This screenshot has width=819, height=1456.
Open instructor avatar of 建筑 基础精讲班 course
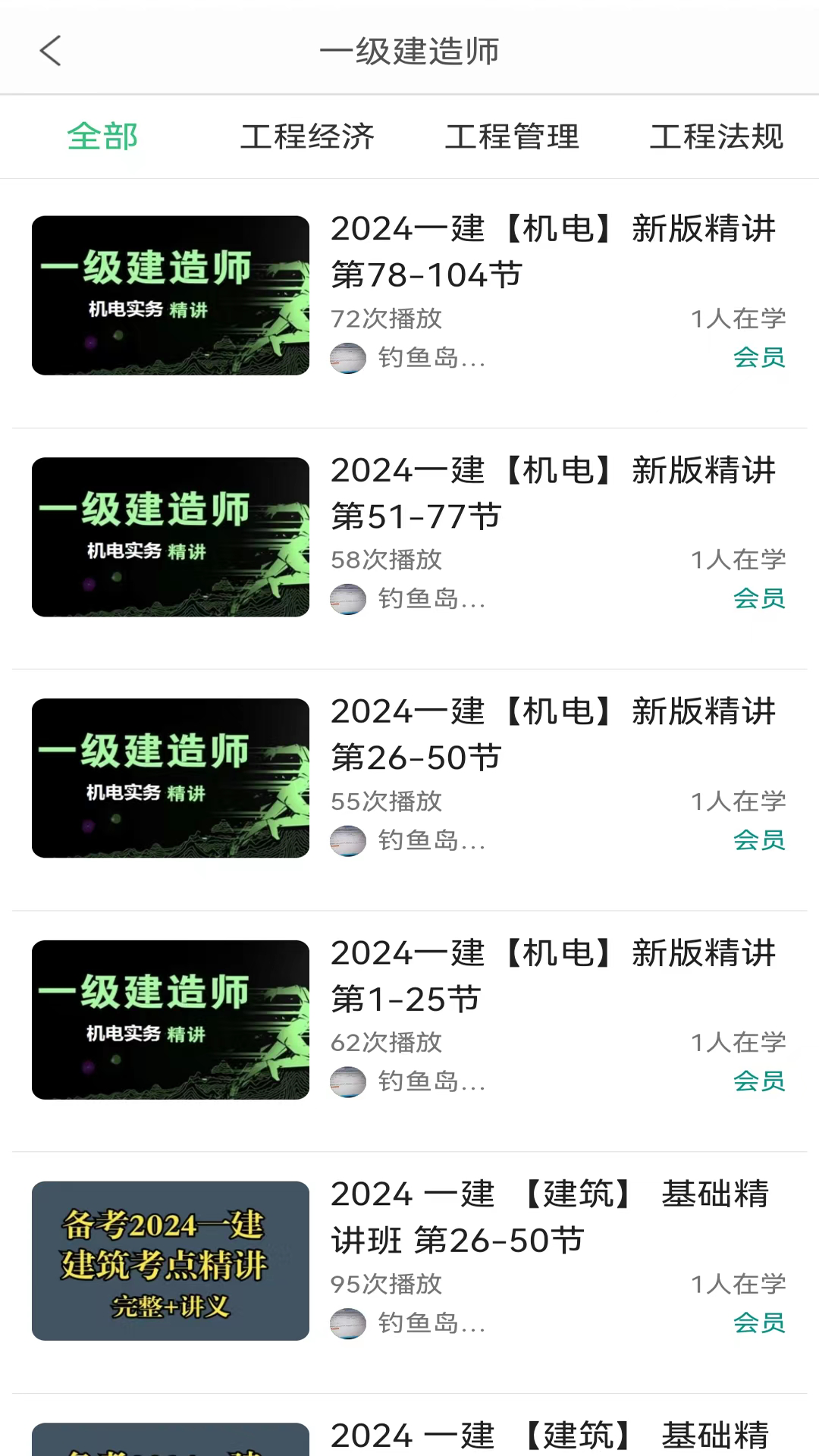tap(348, 1323)
